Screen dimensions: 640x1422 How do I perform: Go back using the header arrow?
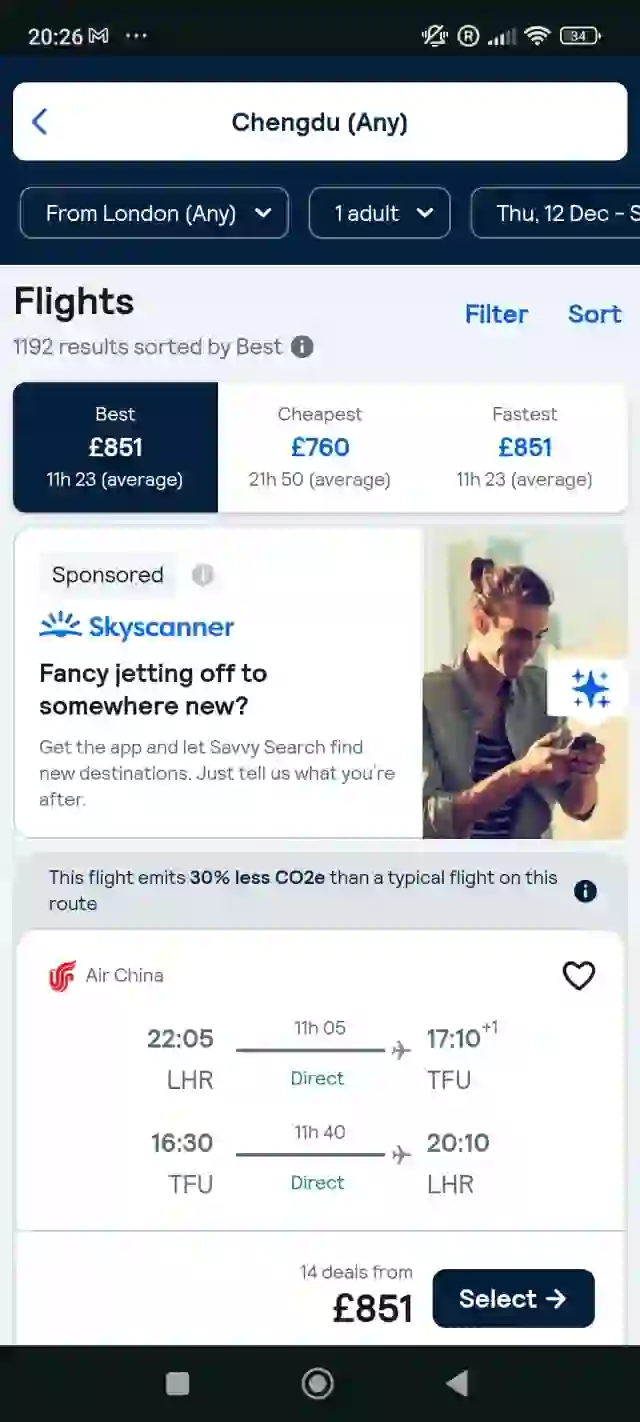(40, 122)
